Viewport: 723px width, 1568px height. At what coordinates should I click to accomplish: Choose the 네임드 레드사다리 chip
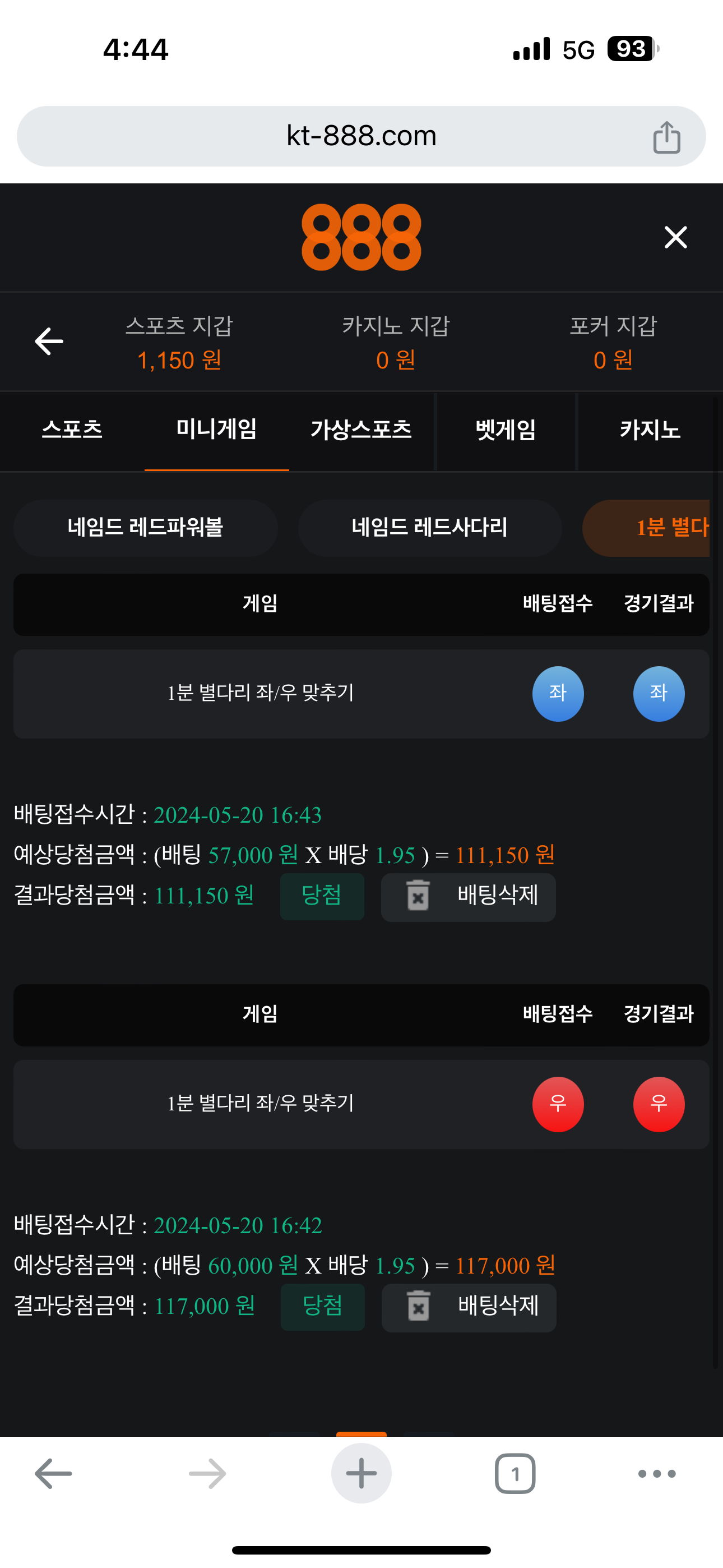coord(430,528)
